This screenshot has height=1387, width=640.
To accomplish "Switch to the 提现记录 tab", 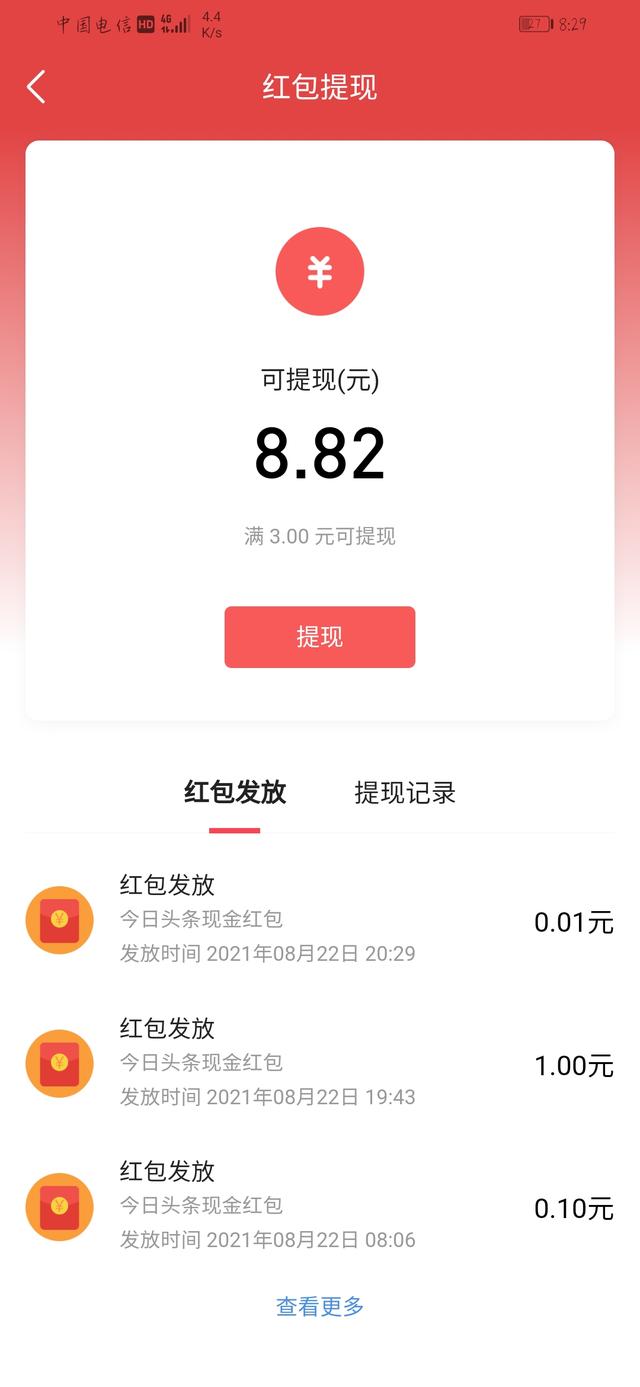I will point(405,793).
